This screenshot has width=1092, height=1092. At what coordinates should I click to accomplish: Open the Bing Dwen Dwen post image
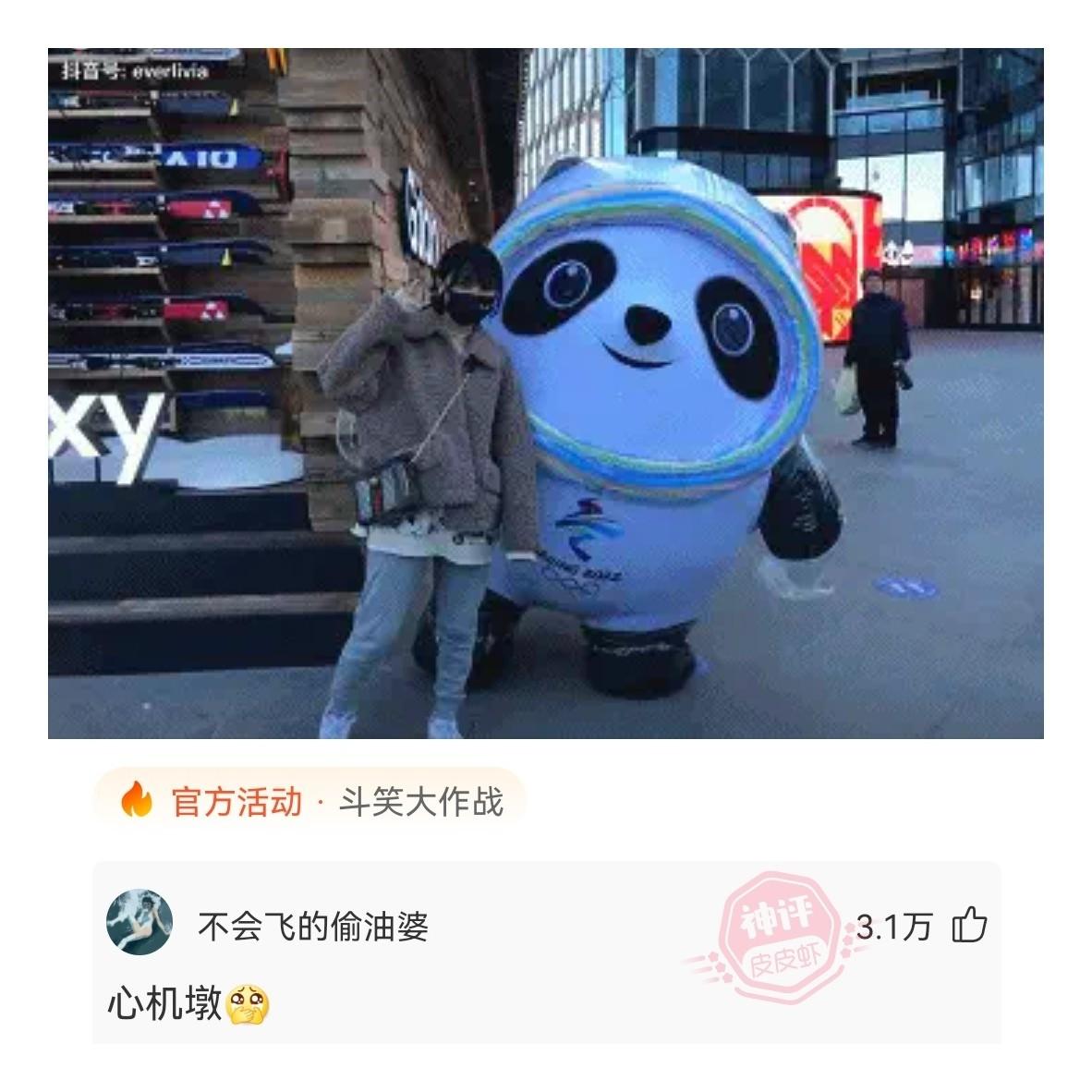[545, 393]
